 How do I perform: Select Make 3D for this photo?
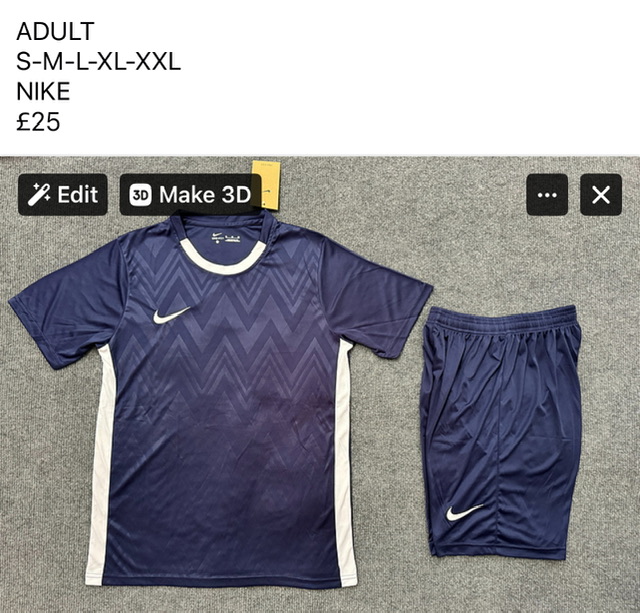tap(190, 195)
